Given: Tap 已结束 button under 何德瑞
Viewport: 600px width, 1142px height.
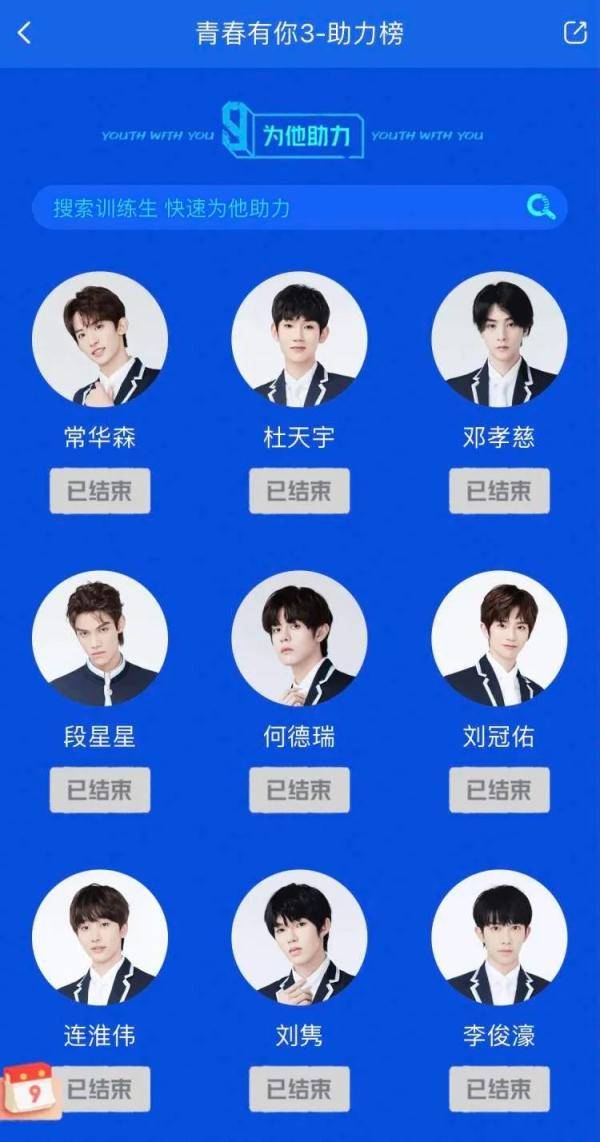Looking at the screenshot, I should (x=299, y=790).
